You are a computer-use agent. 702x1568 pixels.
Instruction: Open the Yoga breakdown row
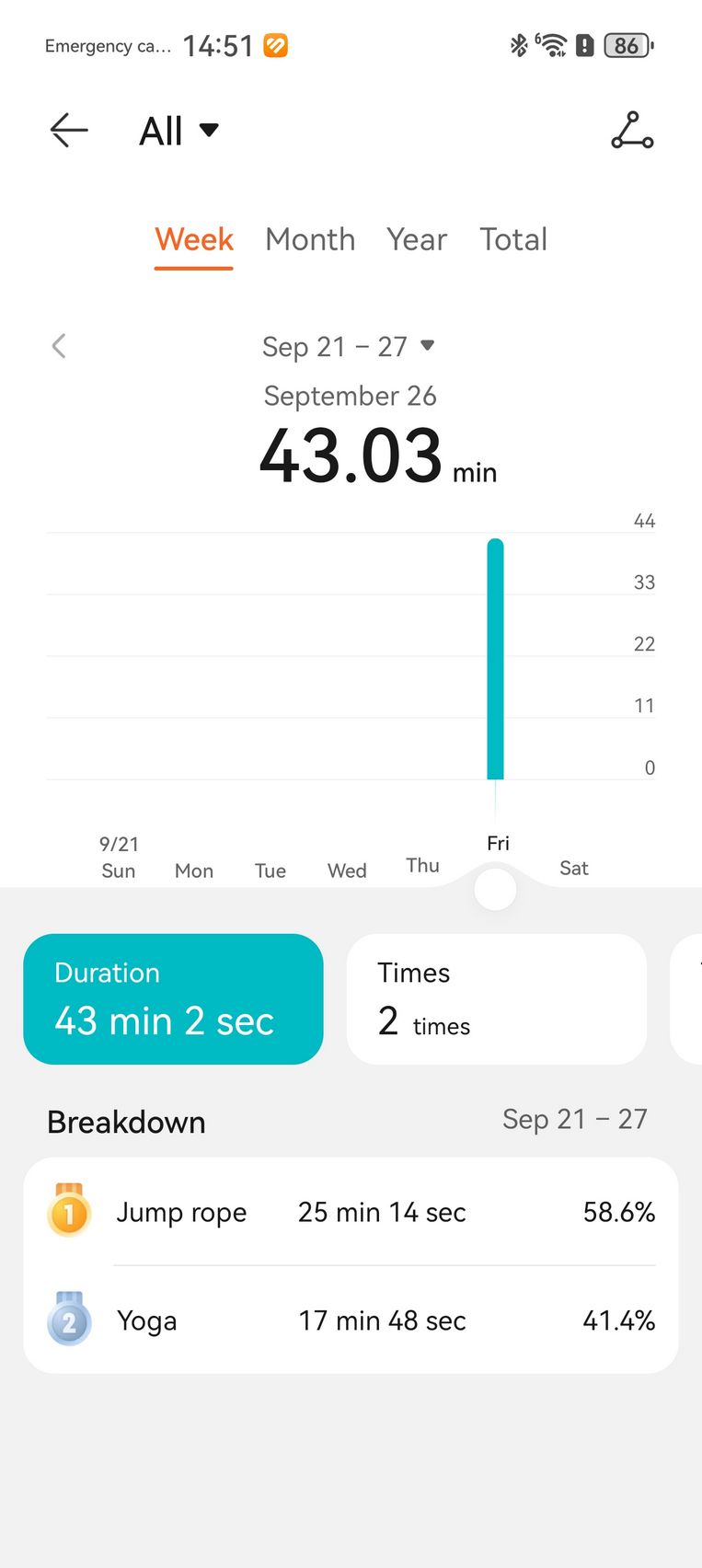point(351,1320)
